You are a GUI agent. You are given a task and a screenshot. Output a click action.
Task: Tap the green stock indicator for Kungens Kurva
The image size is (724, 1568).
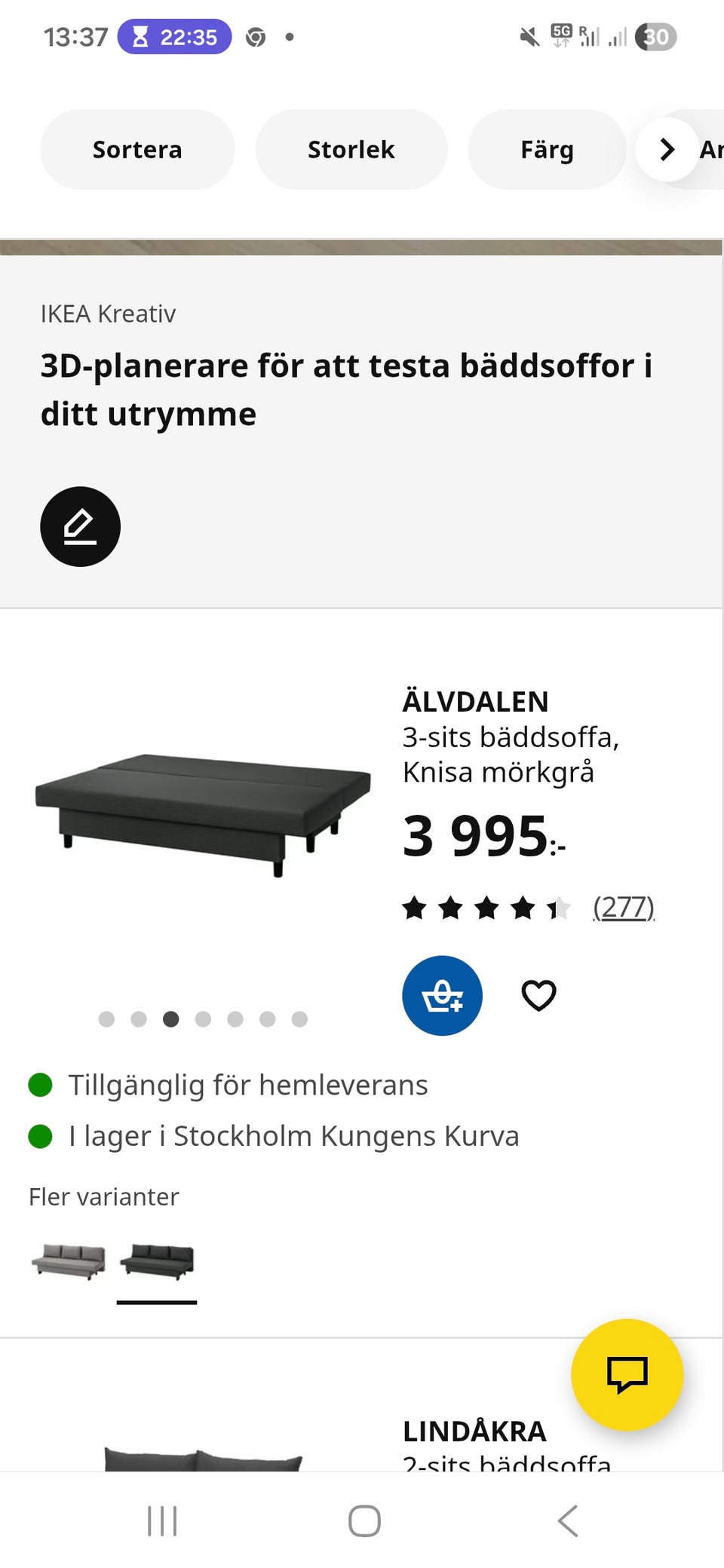[x=40, y=1136]
